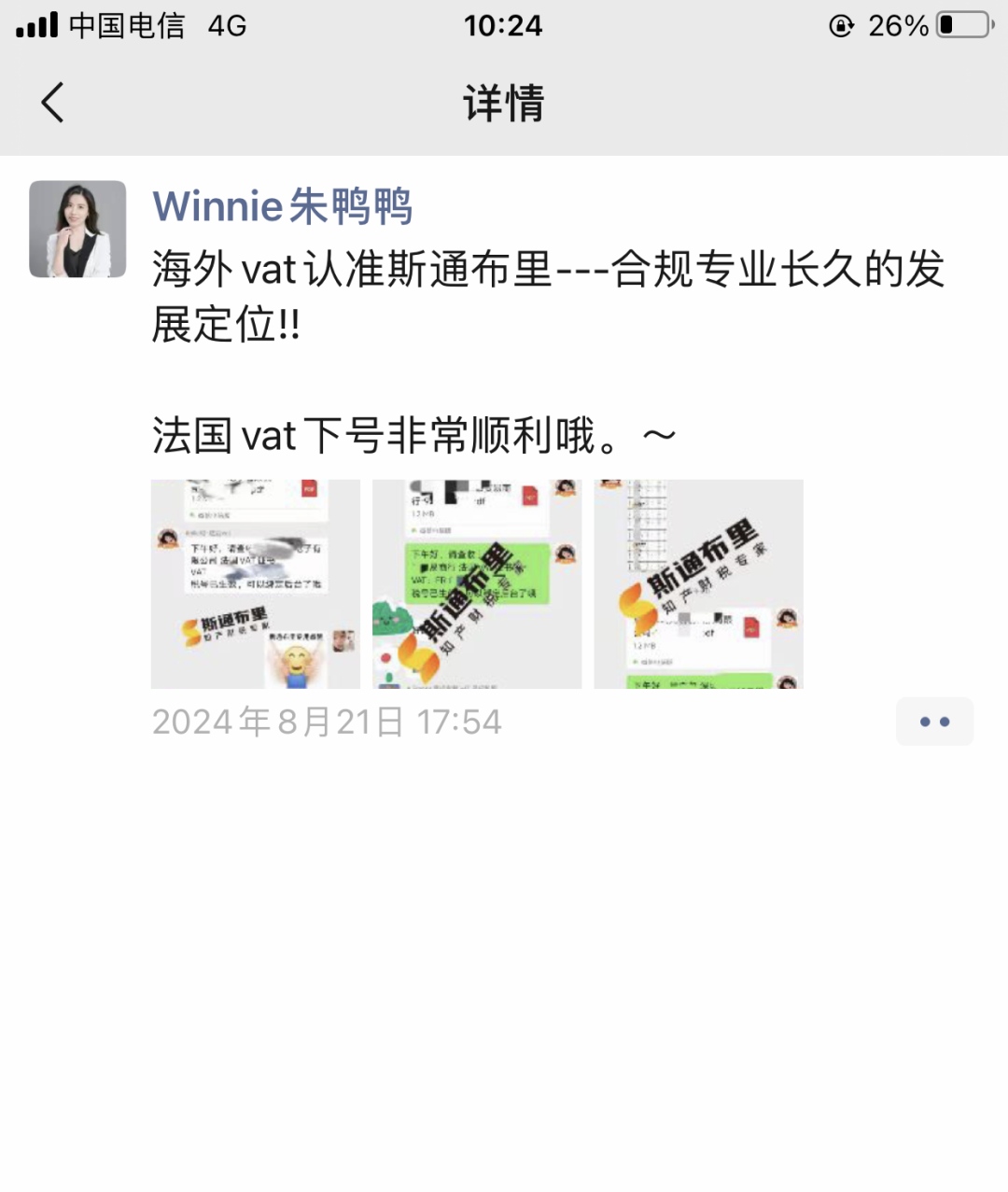Open Winnie 朱鸭鸭's profile avatar
The image size is (1008, 1192).
[x=77, y=229]
